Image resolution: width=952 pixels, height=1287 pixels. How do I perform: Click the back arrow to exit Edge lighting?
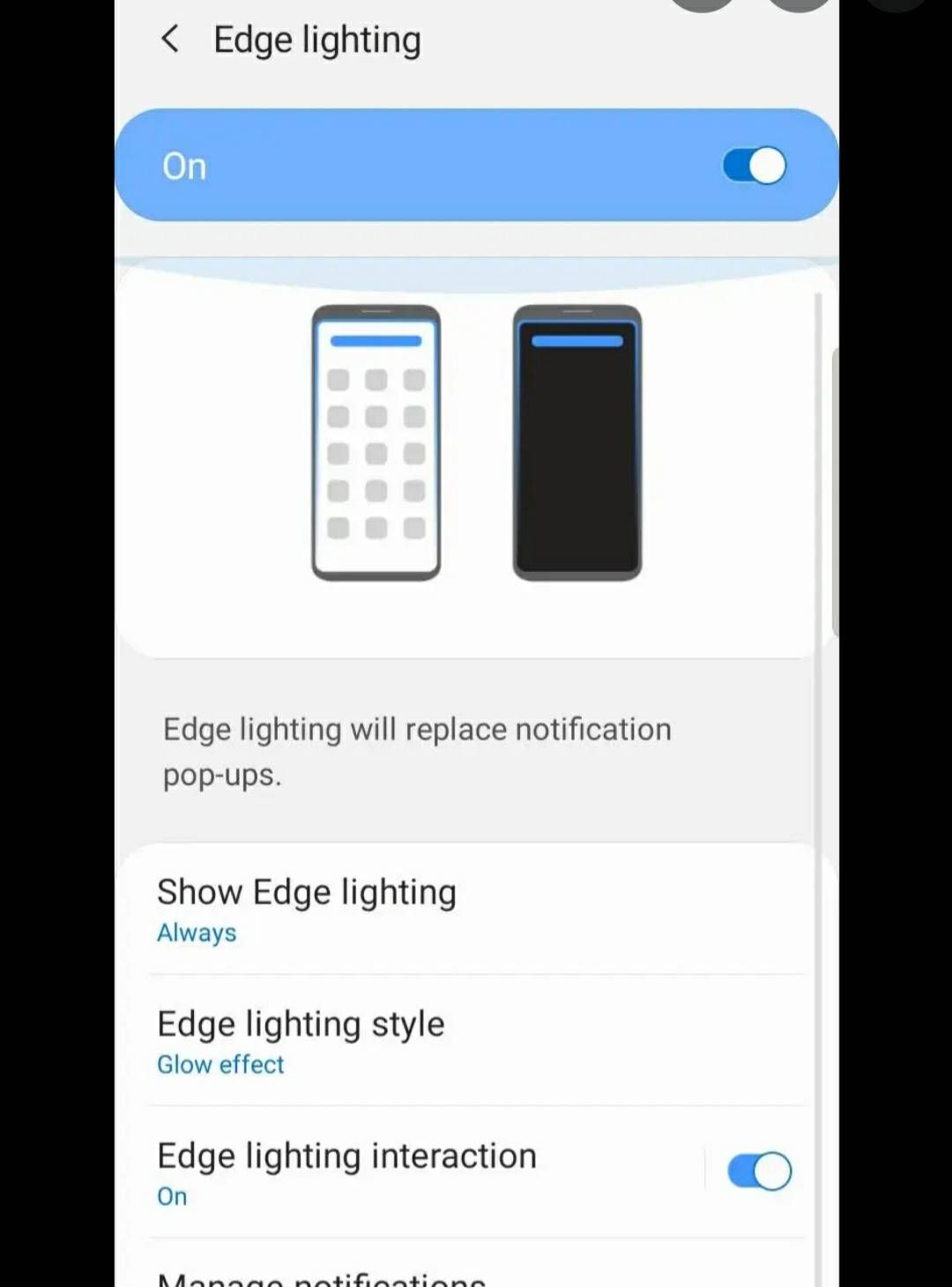pos(169,39)
